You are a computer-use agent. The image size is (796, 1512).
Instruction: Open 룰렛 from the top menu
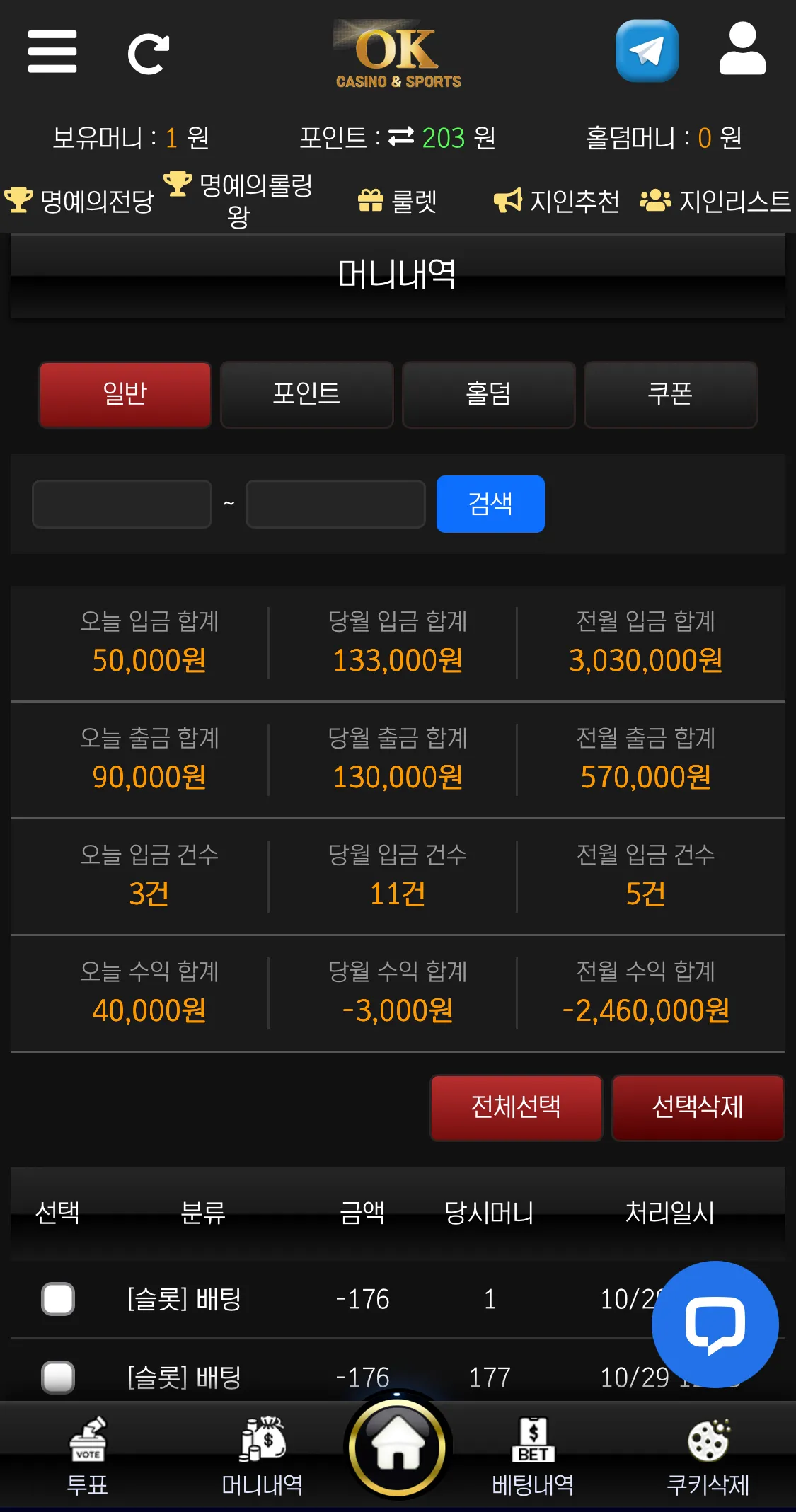pyautogui.click(x=397, y=202)
